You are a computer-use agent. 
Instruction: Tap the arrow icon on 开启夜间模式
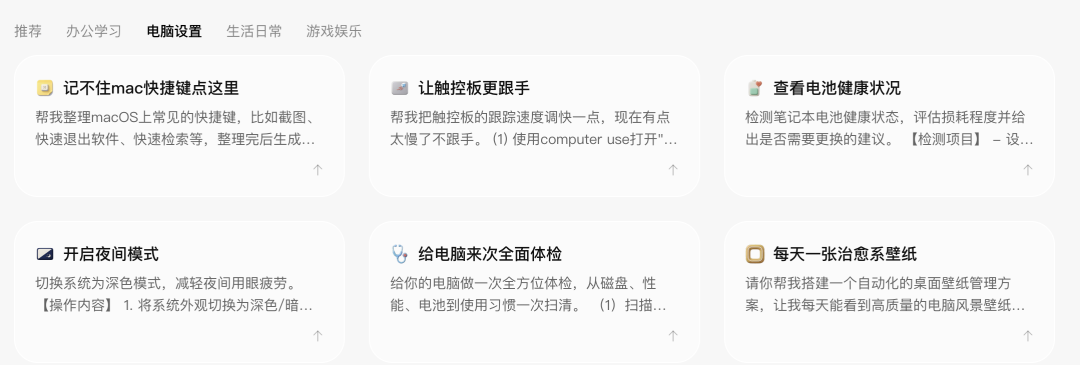(318, 336)
